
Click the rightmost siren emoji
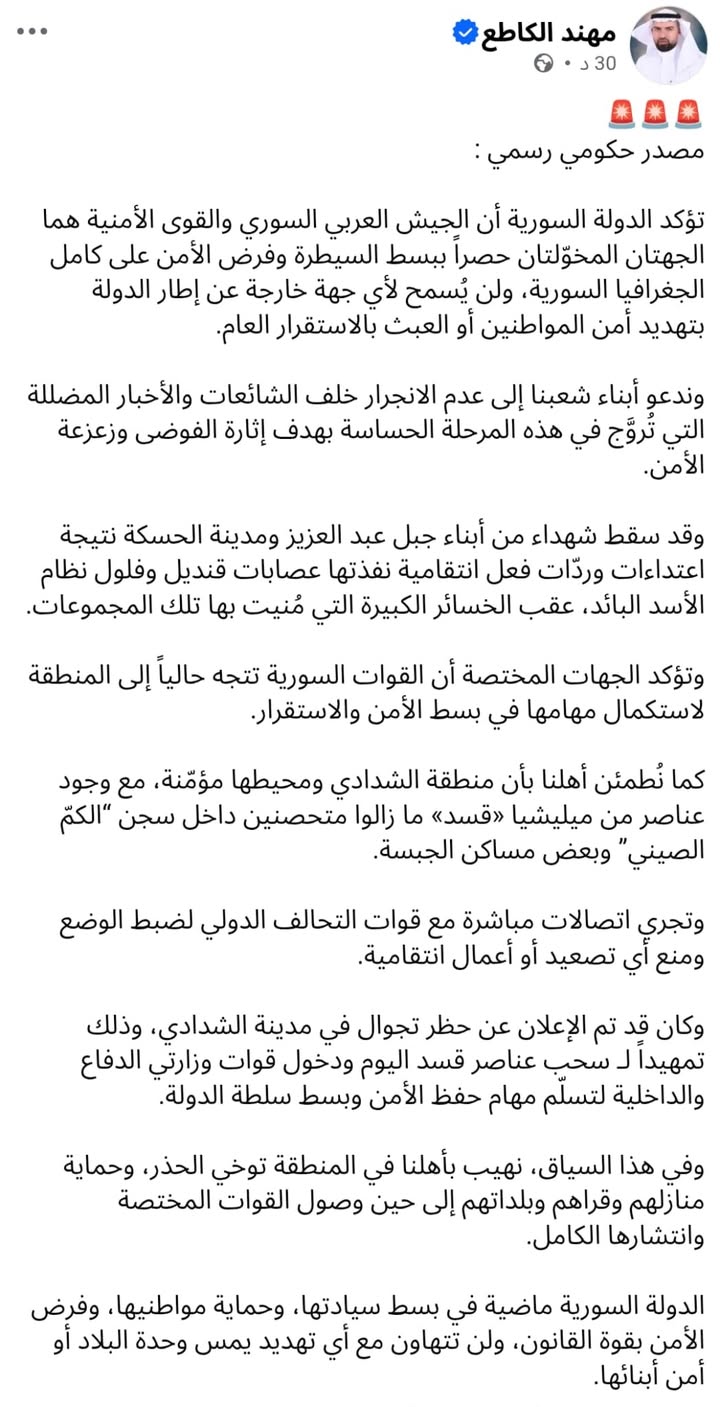[689, 111]
